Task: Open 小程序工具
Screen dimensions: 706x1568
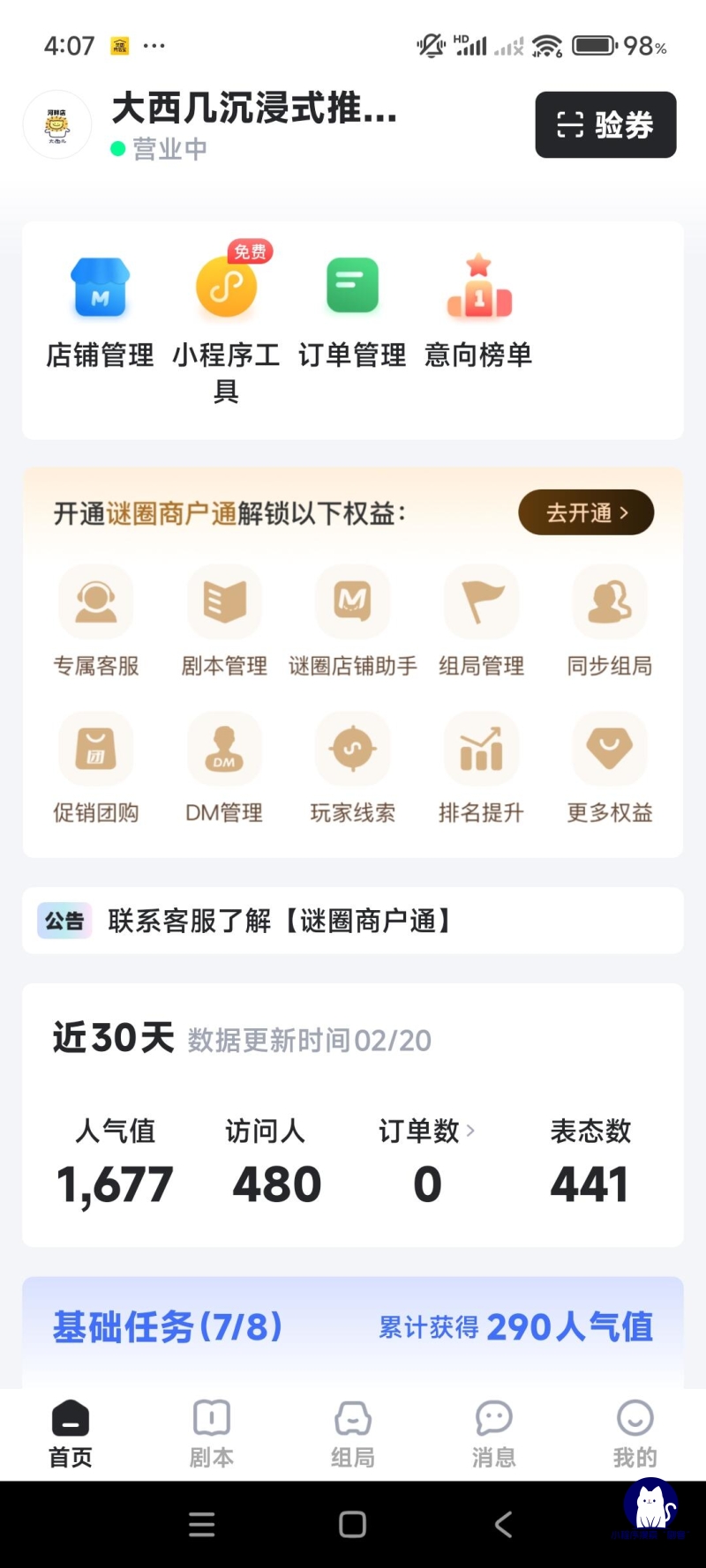Action: tap(226, 323)
